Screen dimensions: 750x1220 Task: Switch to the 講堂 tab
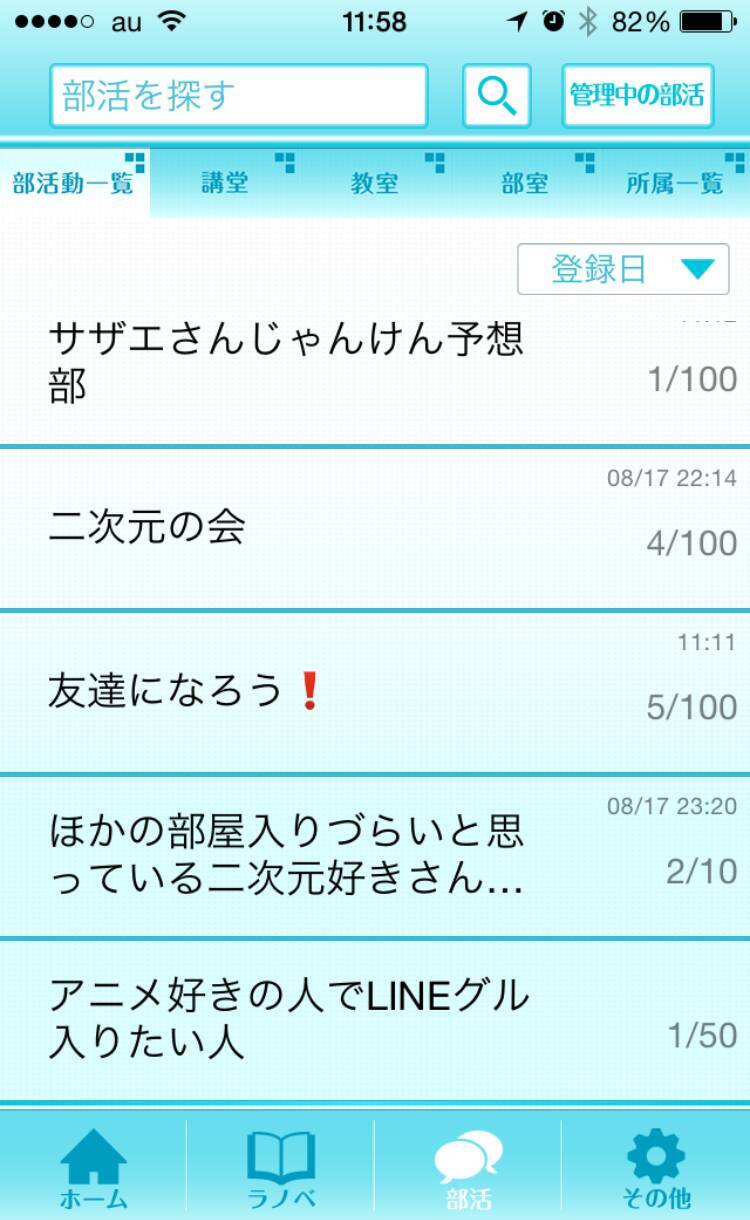coord(225,183)
